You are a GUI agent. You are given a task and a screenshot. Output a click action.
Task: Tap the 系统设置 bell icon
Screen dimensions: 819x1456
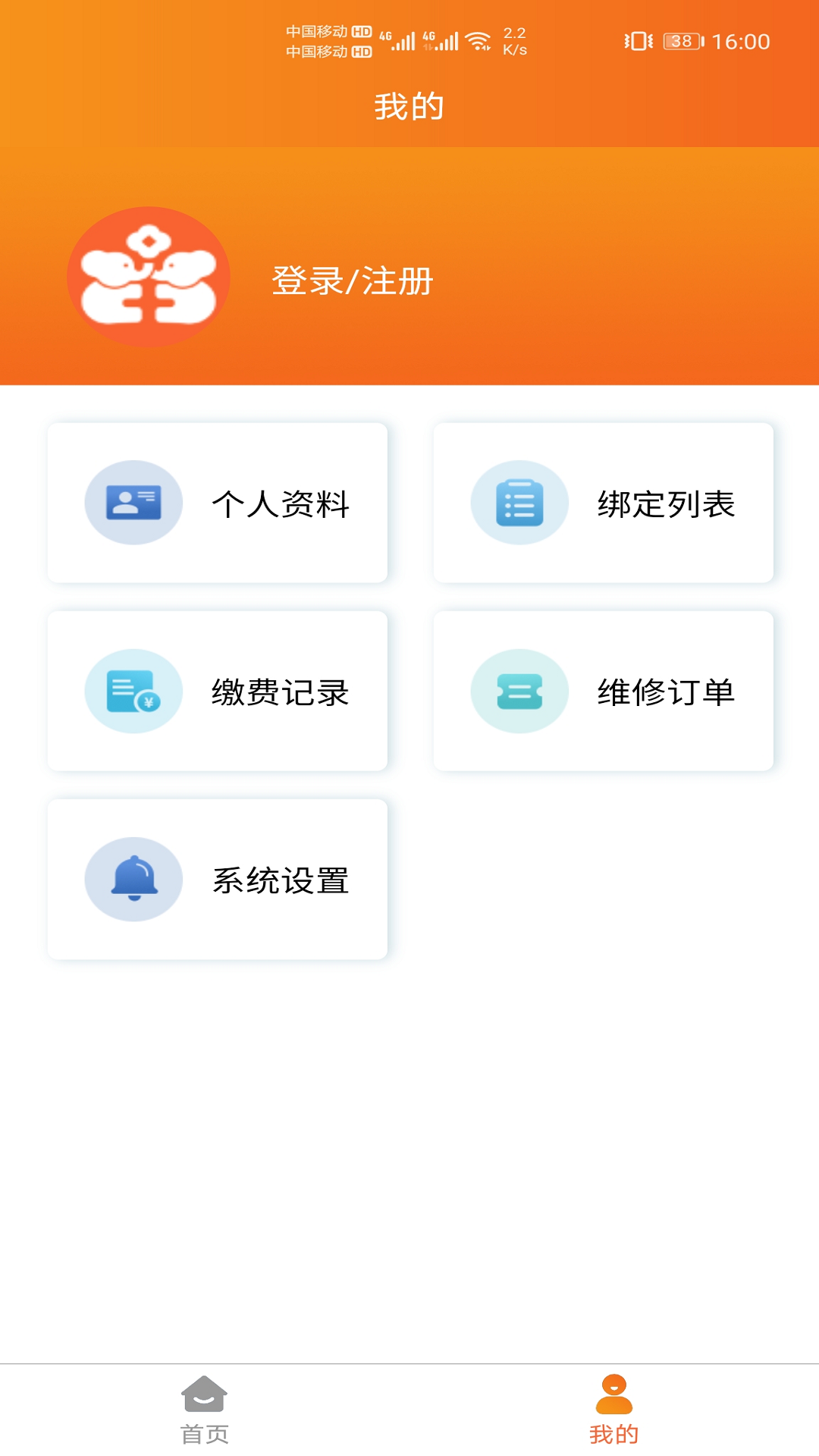(133, 880)
